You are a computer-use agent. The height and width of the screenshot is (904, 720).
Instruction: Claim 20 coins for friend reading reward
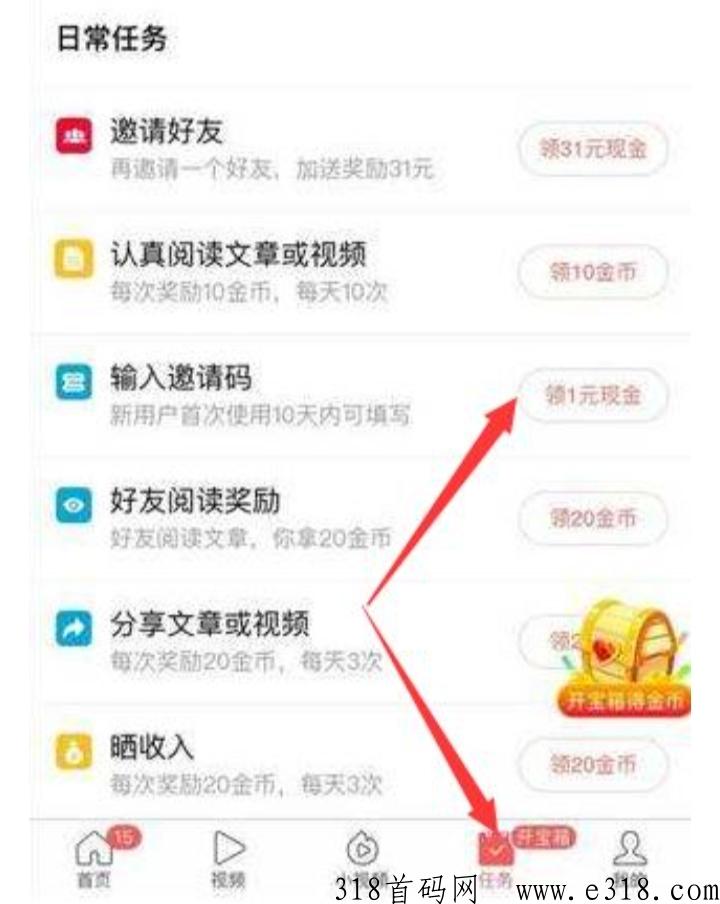(592, 518)
